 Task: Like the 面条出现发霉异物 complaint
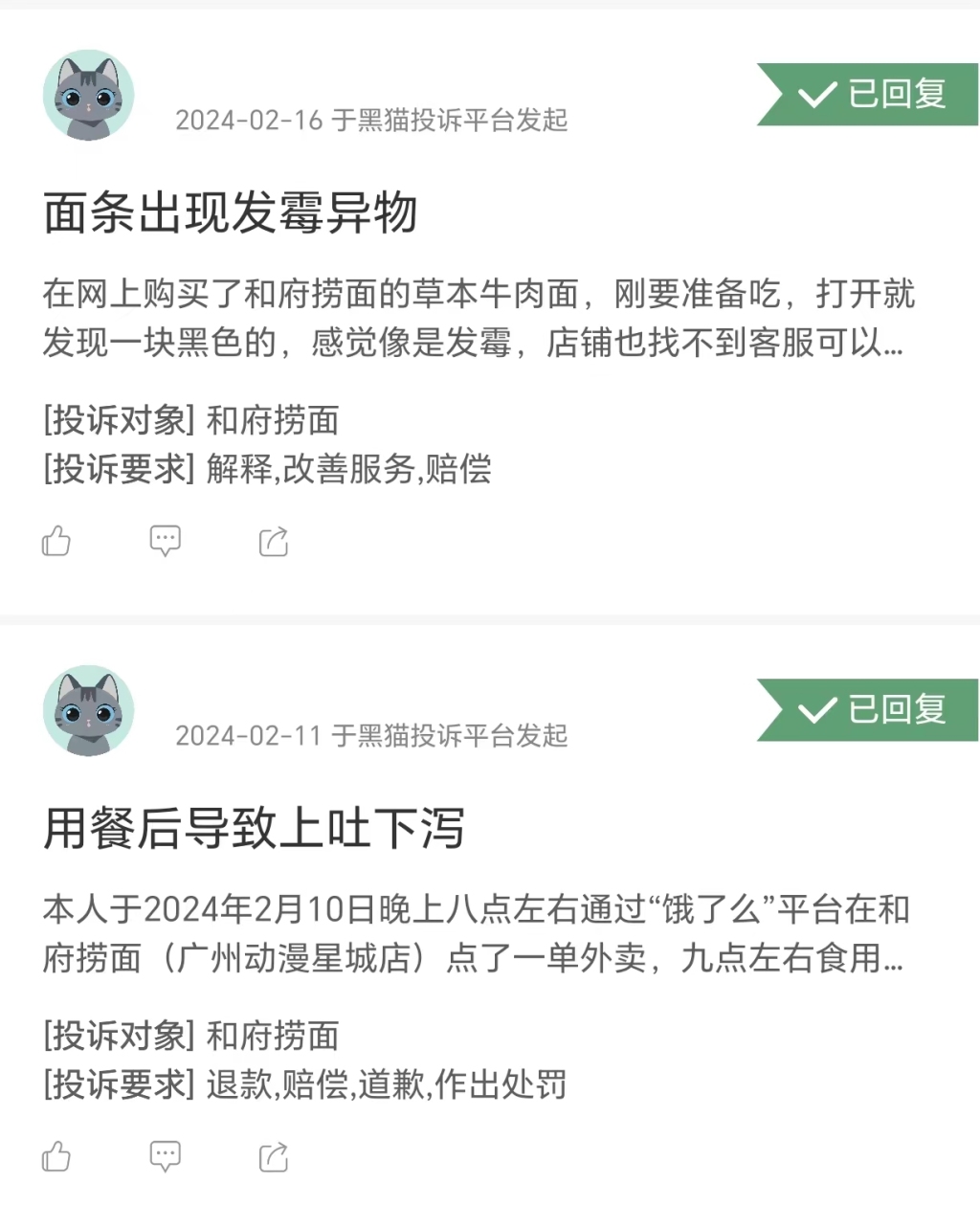(56, 542)
